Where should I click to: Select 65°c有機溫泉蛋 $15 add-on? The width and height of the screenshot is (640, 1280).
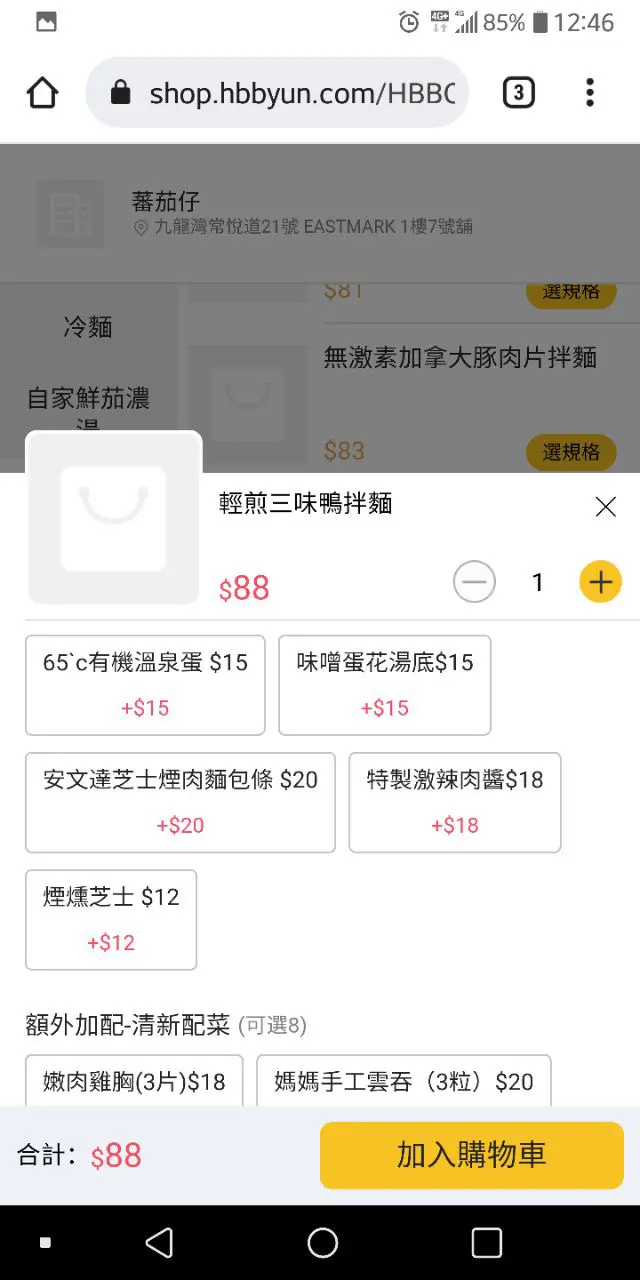[145, 685]
